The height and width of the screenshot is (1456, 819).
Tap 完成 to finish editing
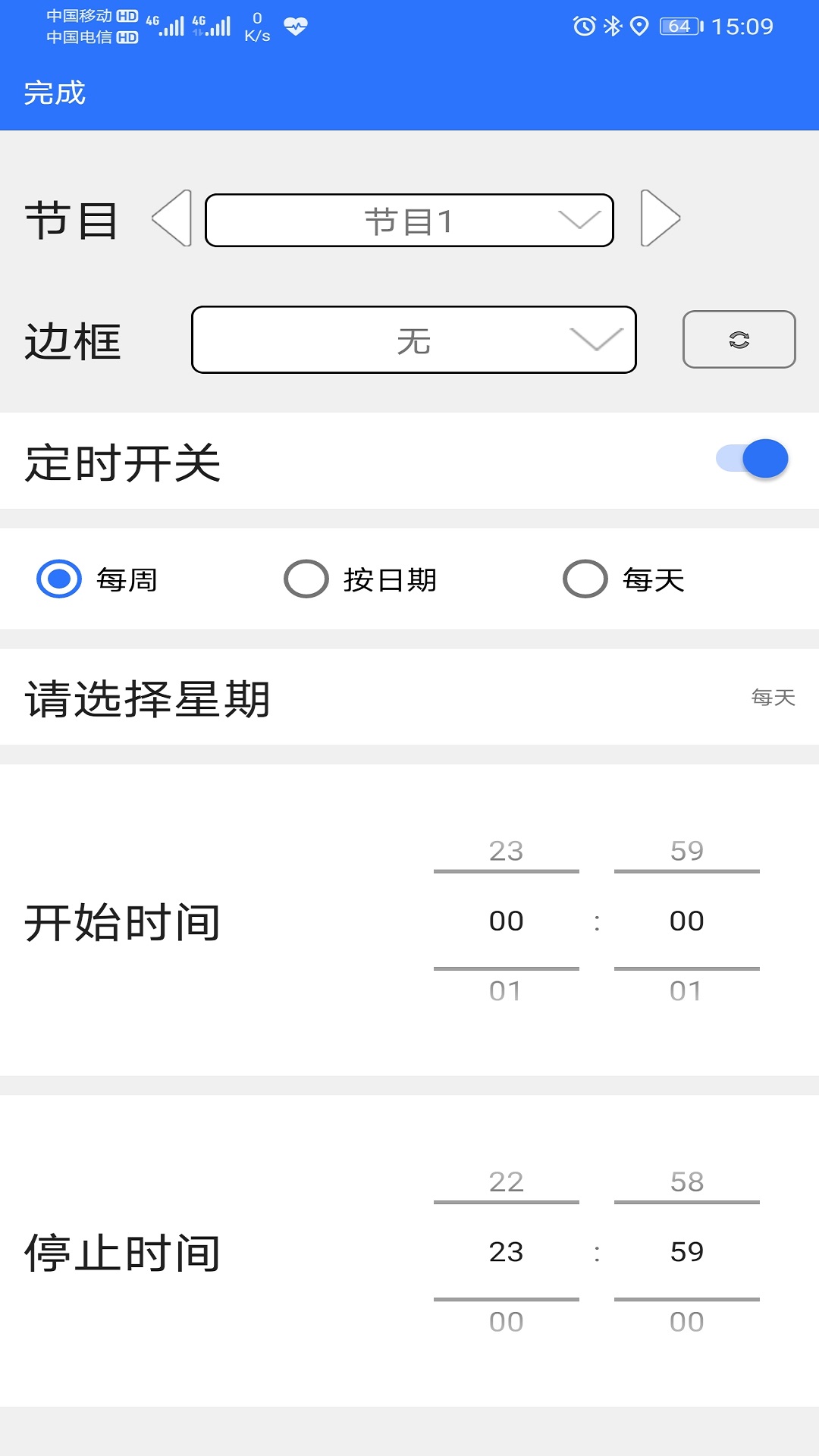click(x=55, y=93)
